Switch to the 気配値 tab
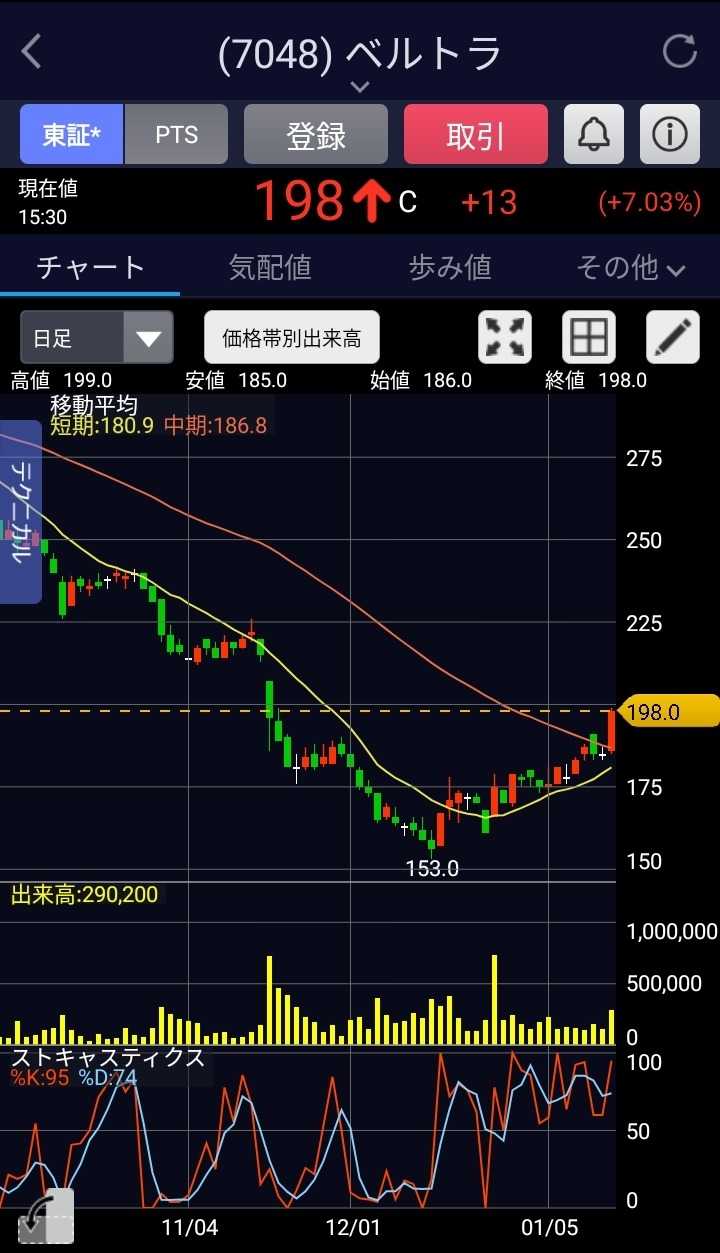720x1253 pixels. click(x=270, y=267)
